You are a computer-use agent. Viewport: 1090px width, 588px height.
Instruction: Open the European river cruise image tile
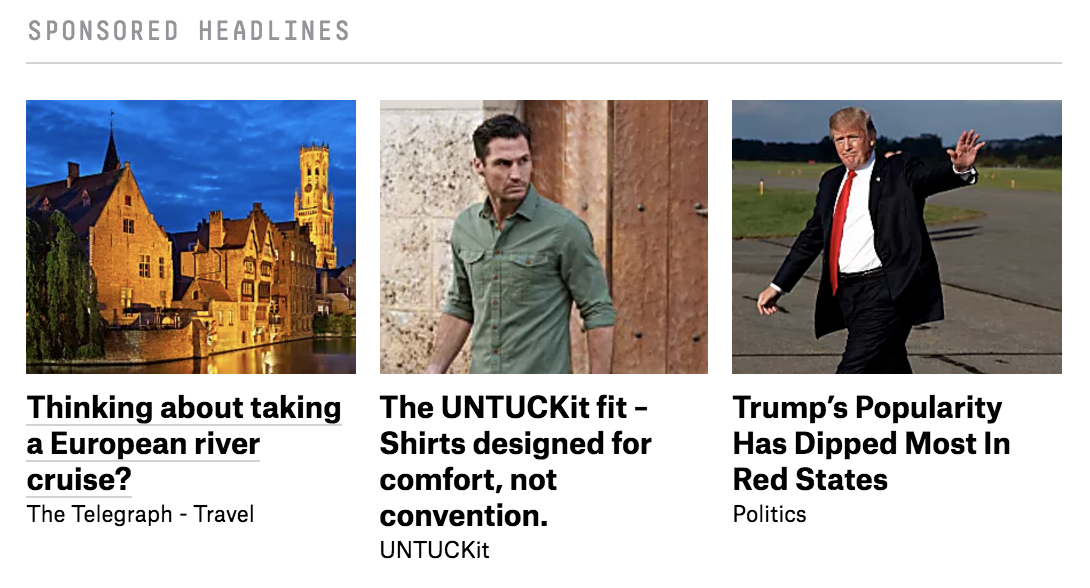pos(191,237)
